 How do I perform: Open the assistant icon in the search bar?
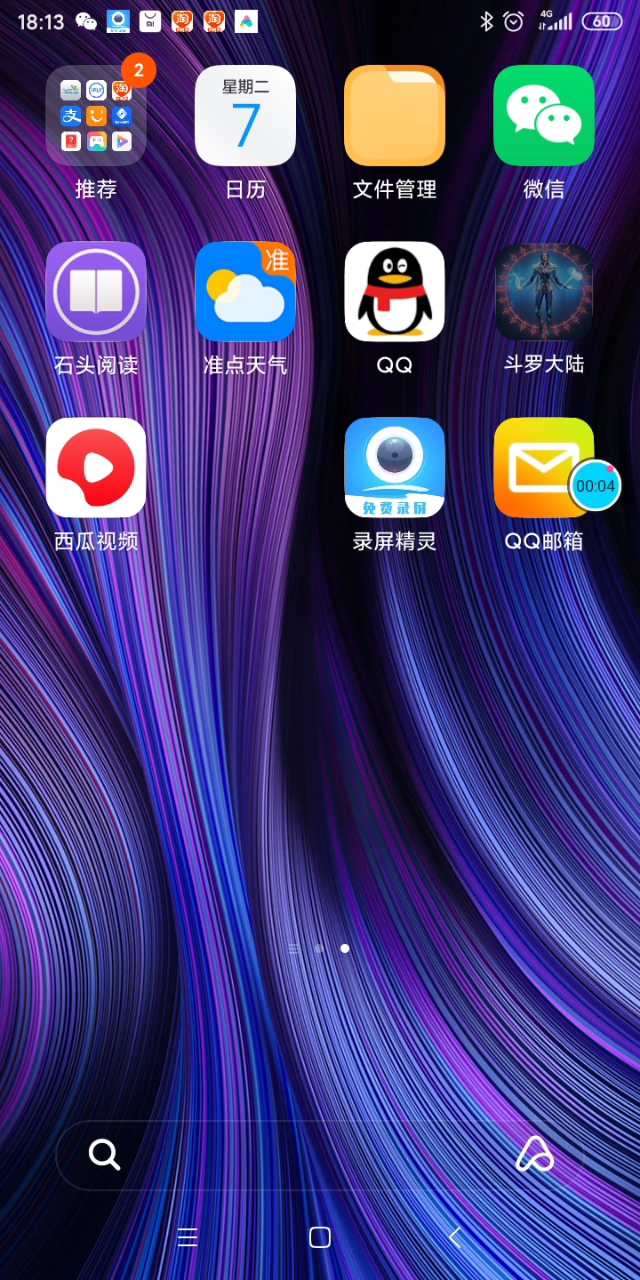[534, 1155]
